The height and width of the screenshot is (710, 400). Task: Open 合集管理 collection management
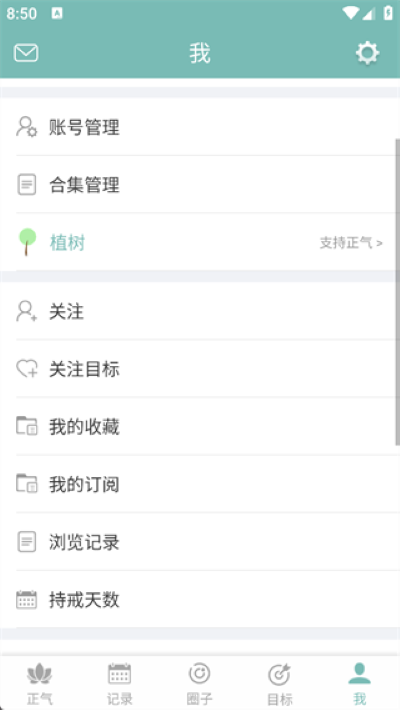(200, 185)
